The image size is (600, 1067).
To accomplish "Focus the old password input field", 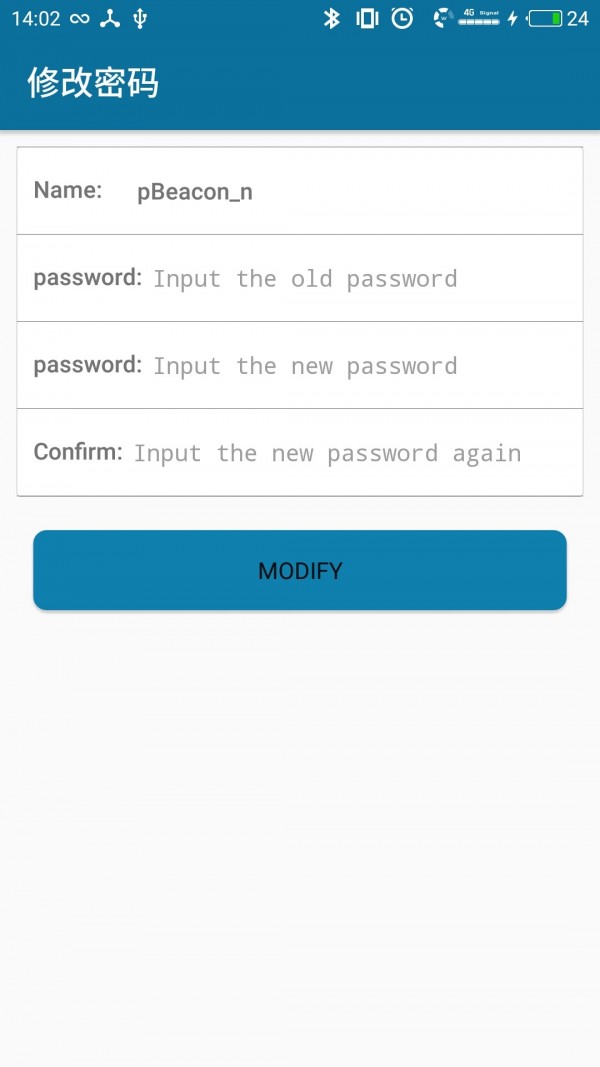I will [x=360, y=279].
